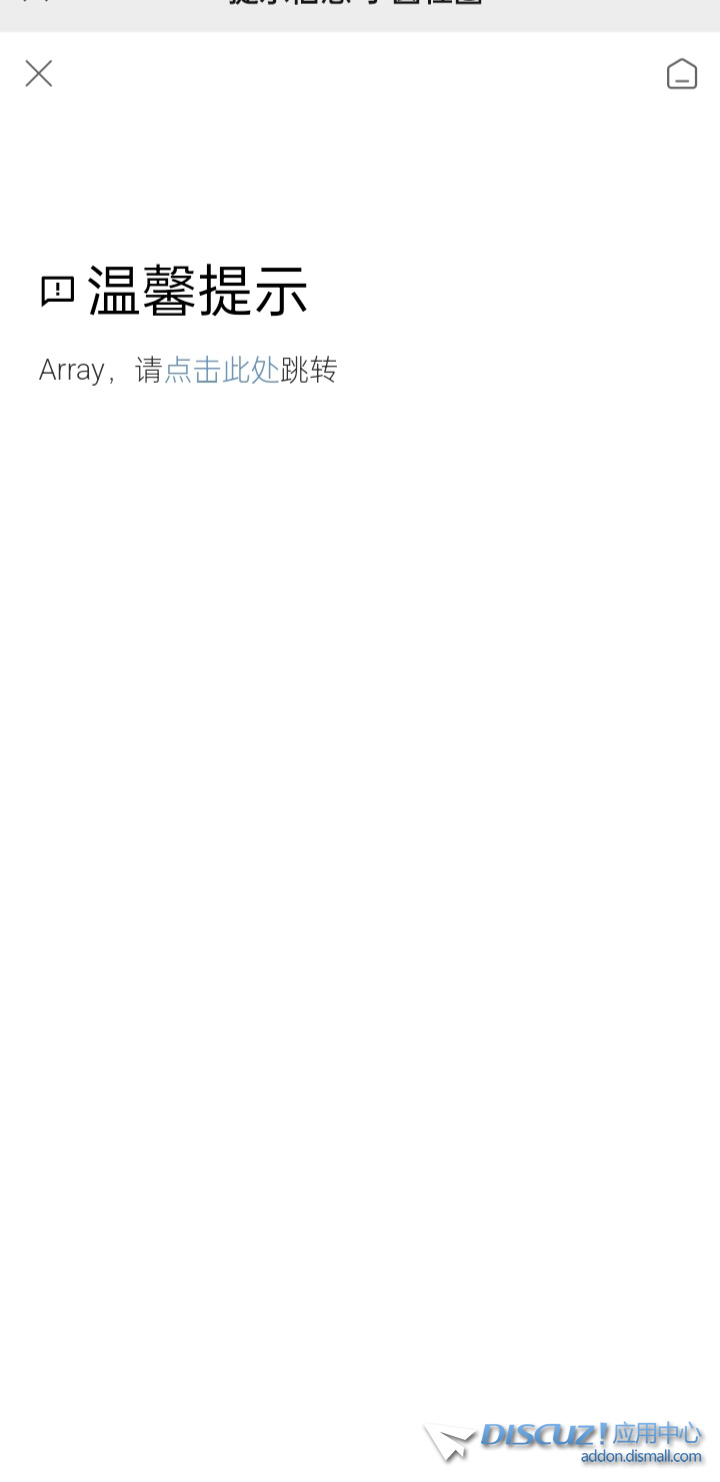This screenshot has width=720, height=1482.
Task: Follow the 点击此处 redirect link
Action: pos(221,370)
